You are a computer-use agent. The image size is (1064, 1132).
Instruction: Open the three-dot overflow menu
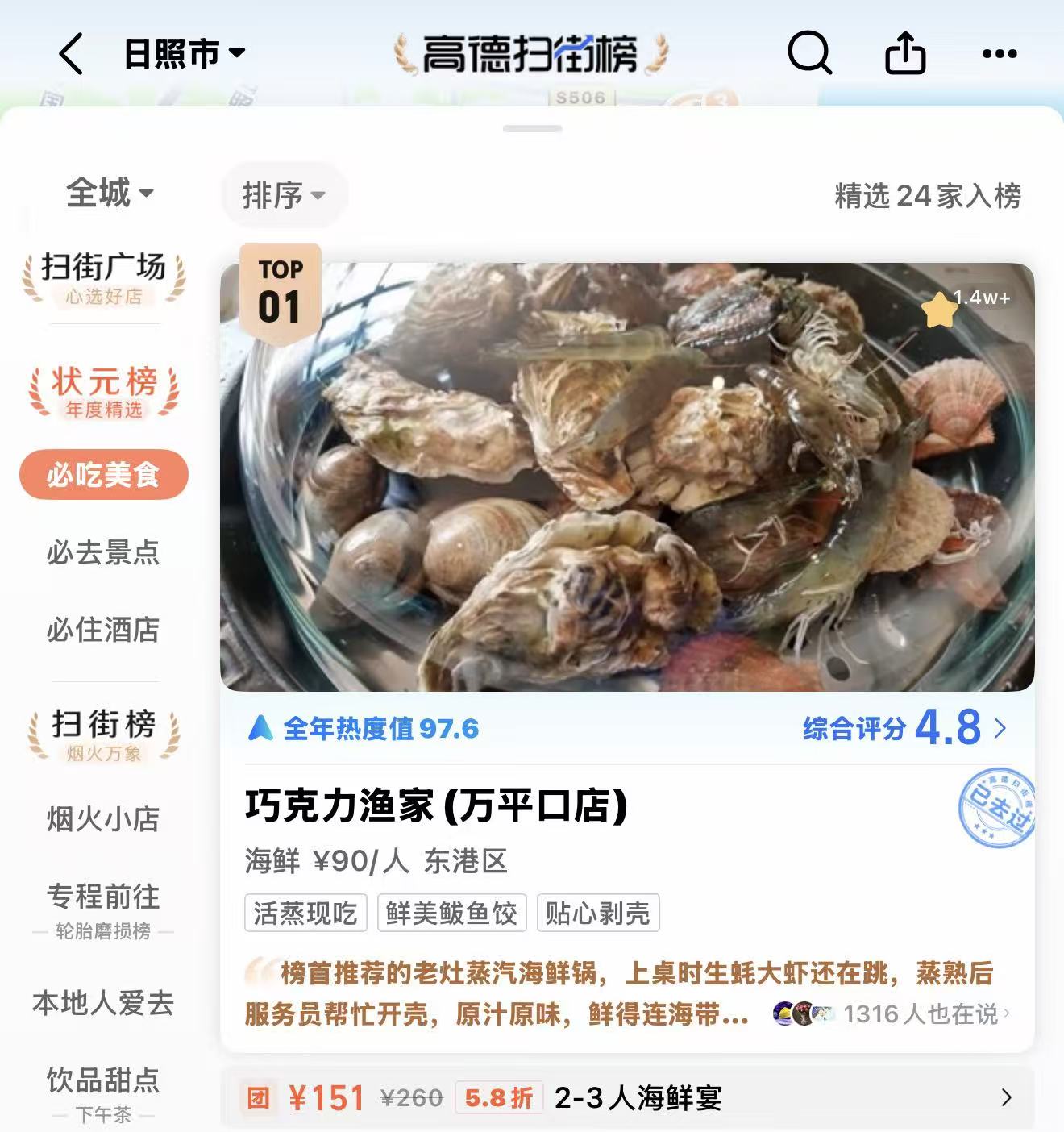[x=1000, y=54]
